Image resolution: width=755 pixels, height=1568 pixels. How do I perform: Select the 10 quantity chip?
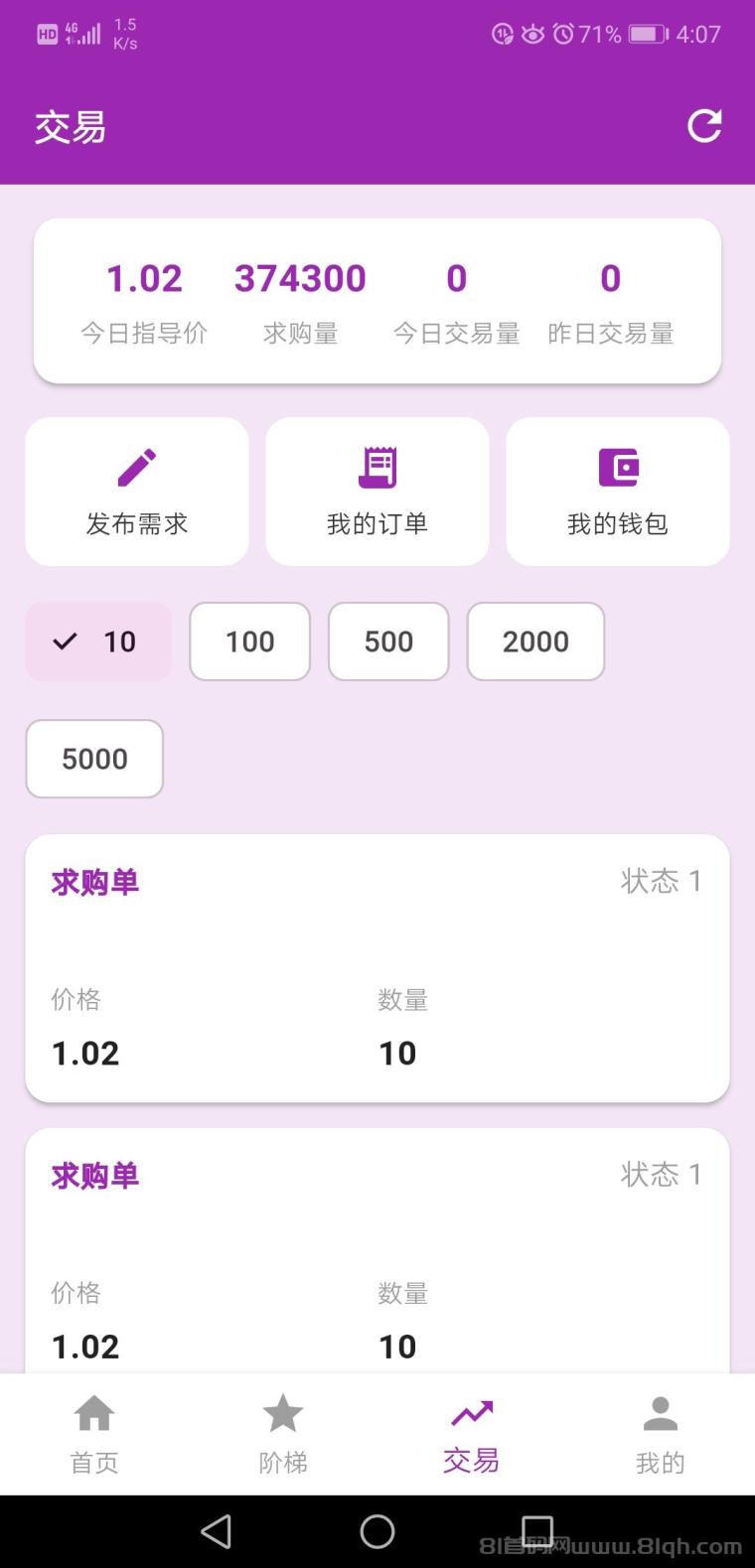point(98,641)
